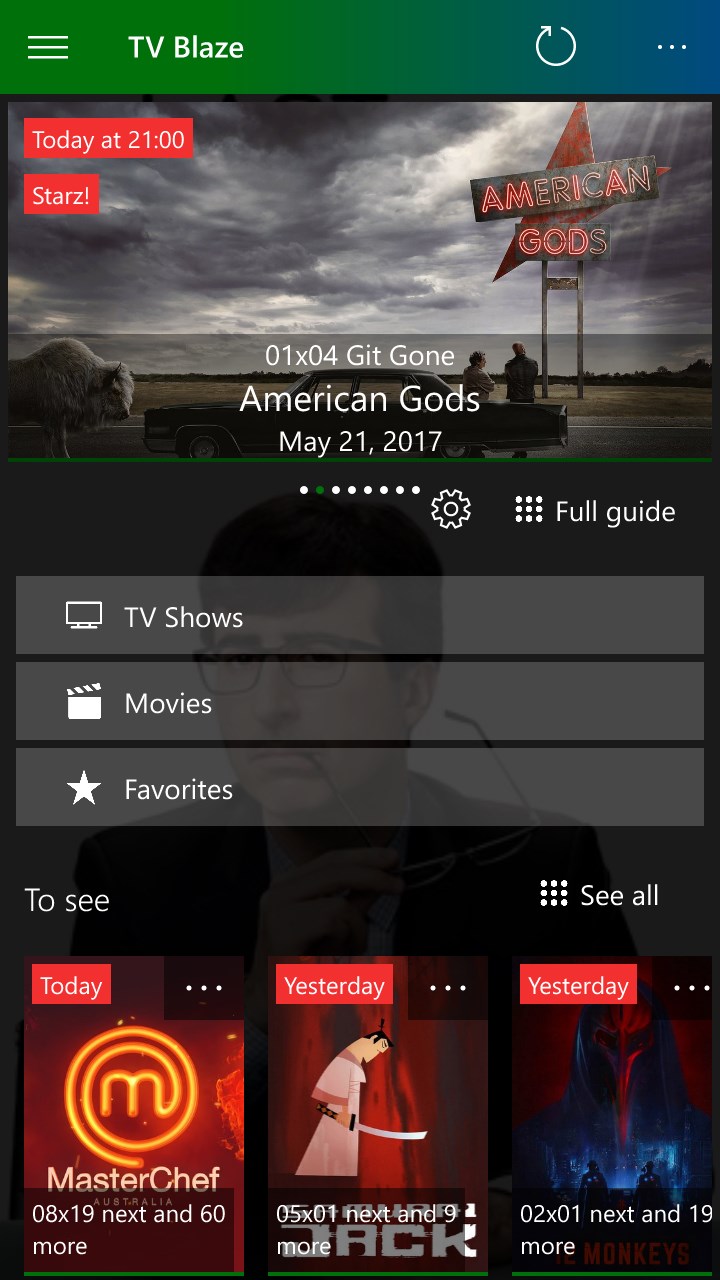This screenshot has height=1280, width=720.
Task: Open the American Gods featured banner
Action: (360, 280)
